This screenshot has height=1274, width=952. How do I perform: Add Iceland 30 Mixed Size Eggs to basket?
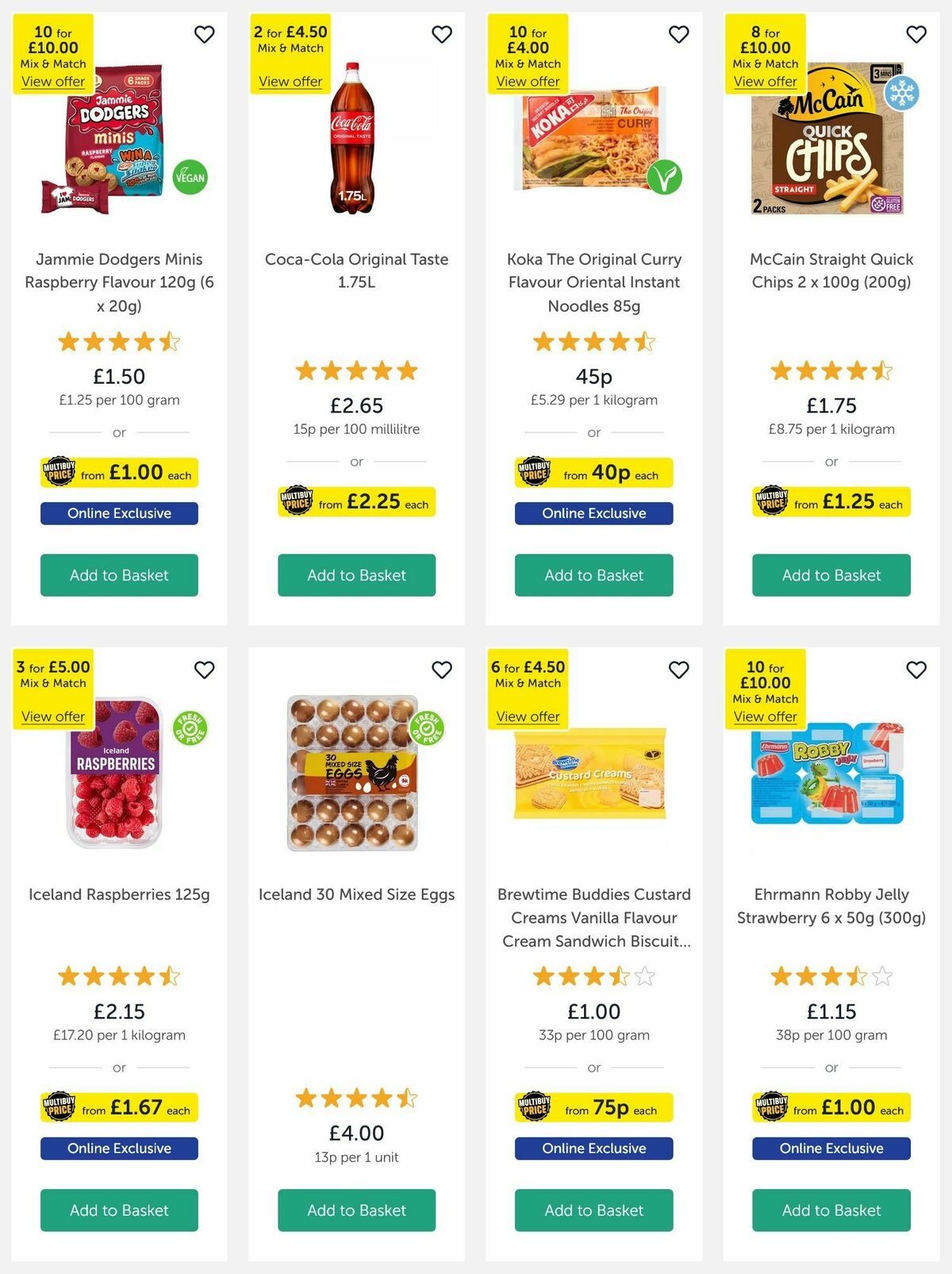click(355, 1211)
